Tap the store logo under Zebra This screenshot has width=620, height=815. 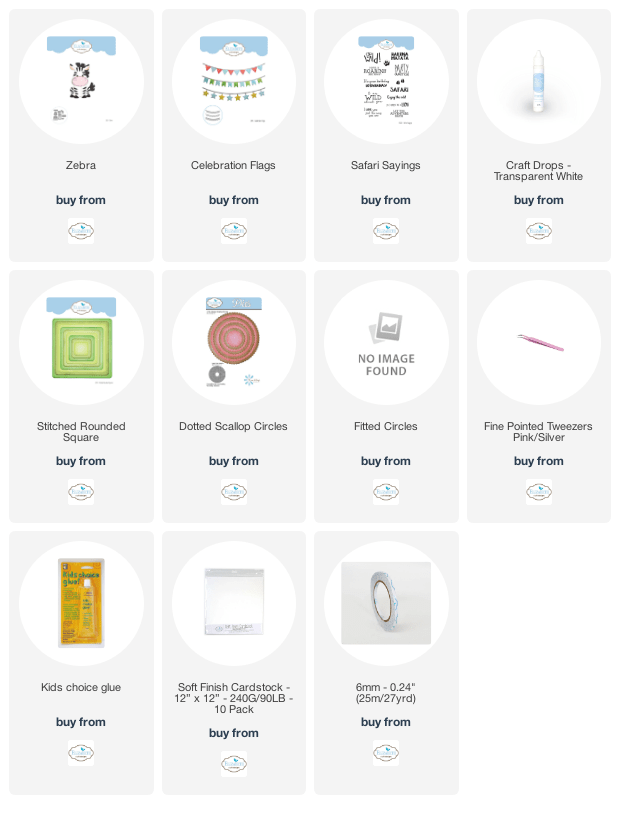tap(81, 231)
